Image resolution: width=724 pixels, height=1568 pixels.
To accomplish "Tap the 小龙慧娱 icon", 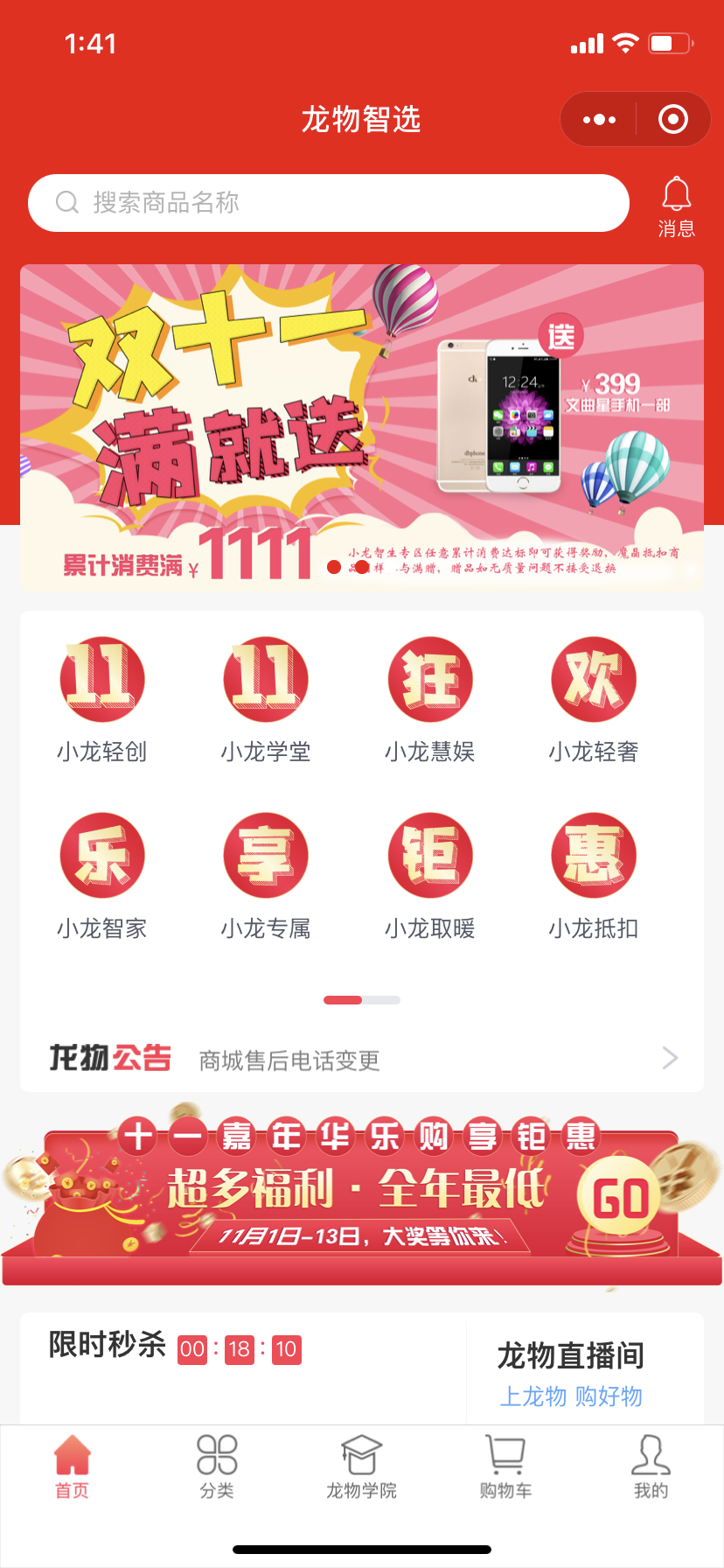I will [430, 680].
